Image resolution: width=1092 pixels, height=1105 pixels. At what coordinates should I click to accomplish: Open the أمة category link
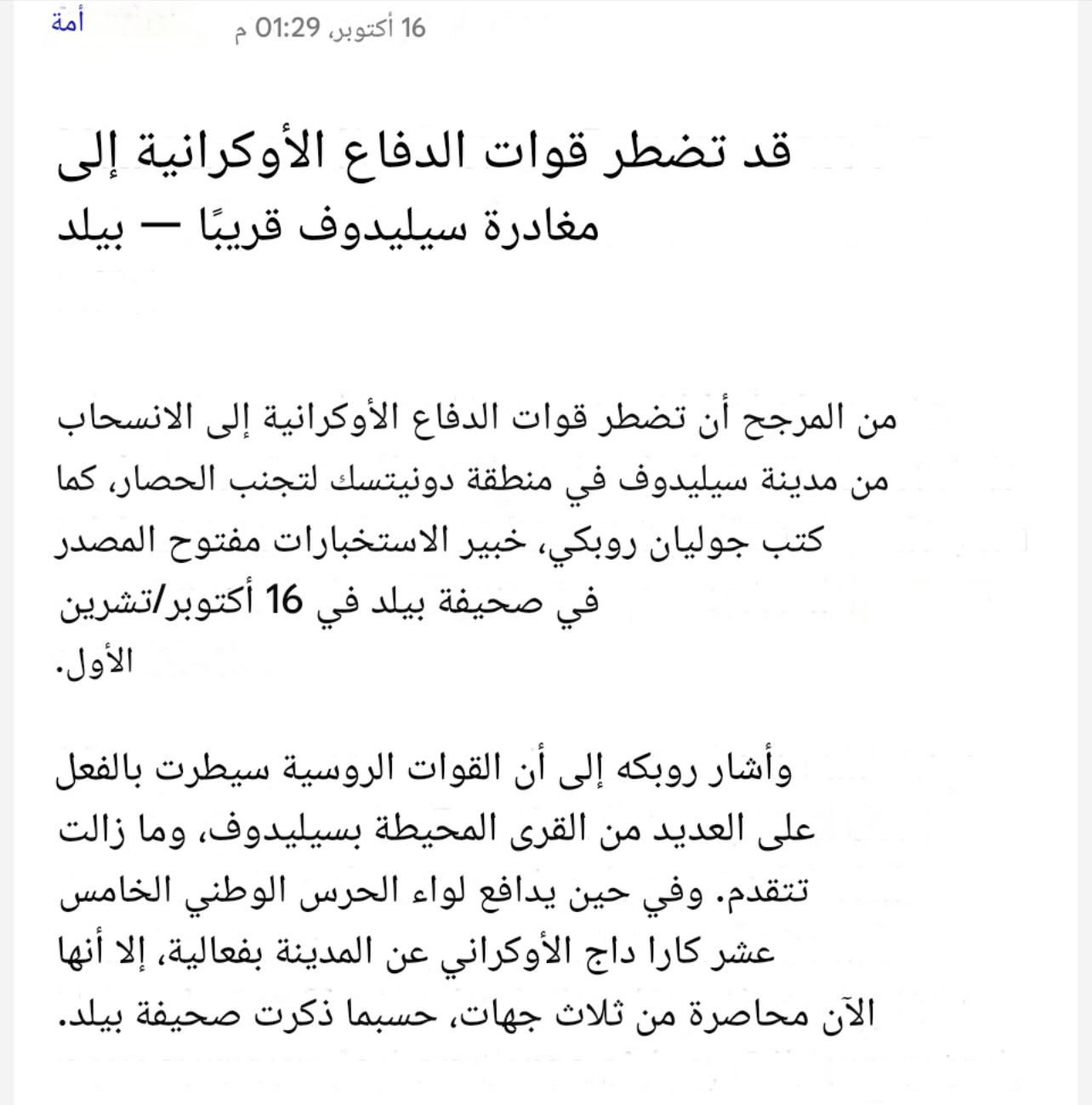(67, 22)
